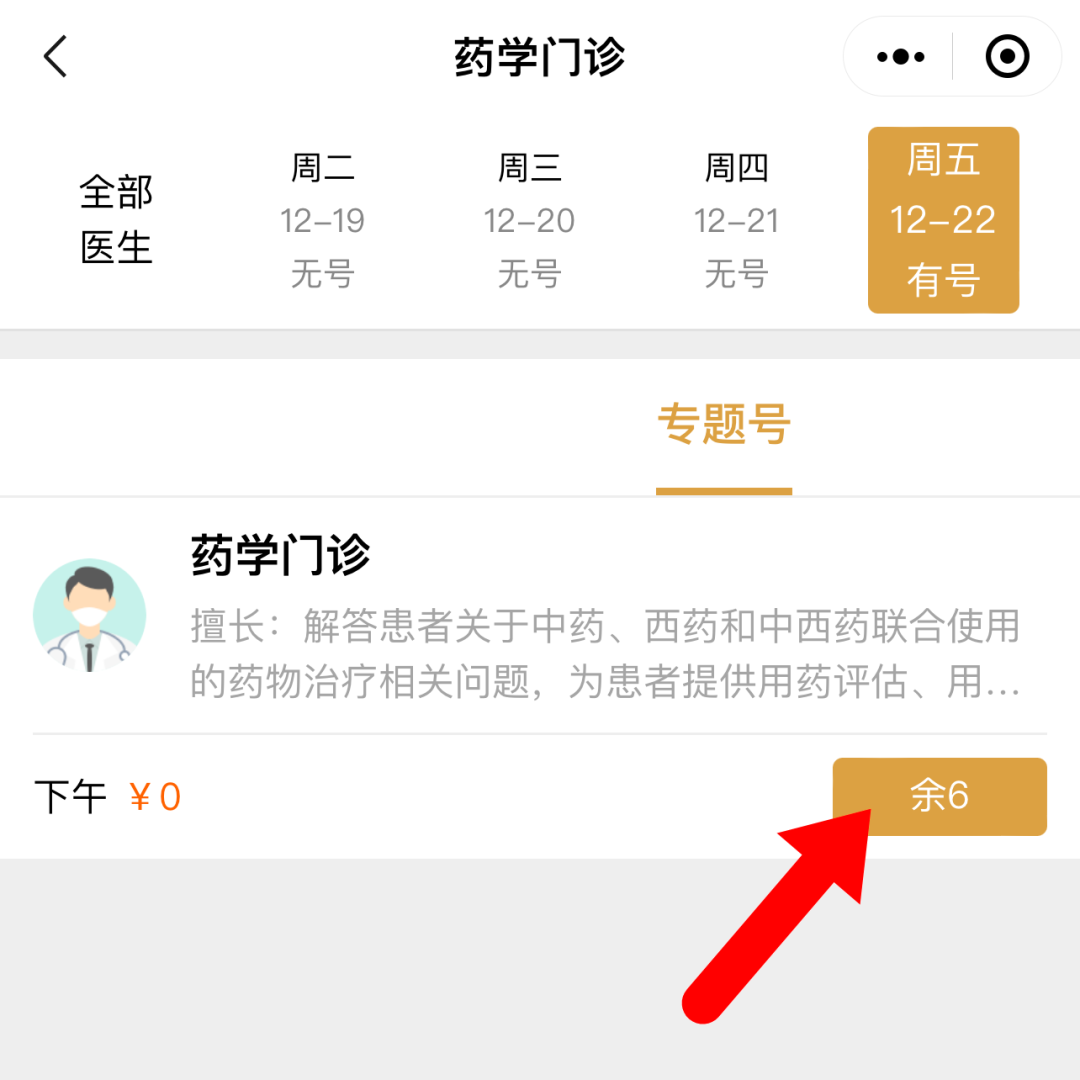Book the afternoon slot via 余6 button

939,796
